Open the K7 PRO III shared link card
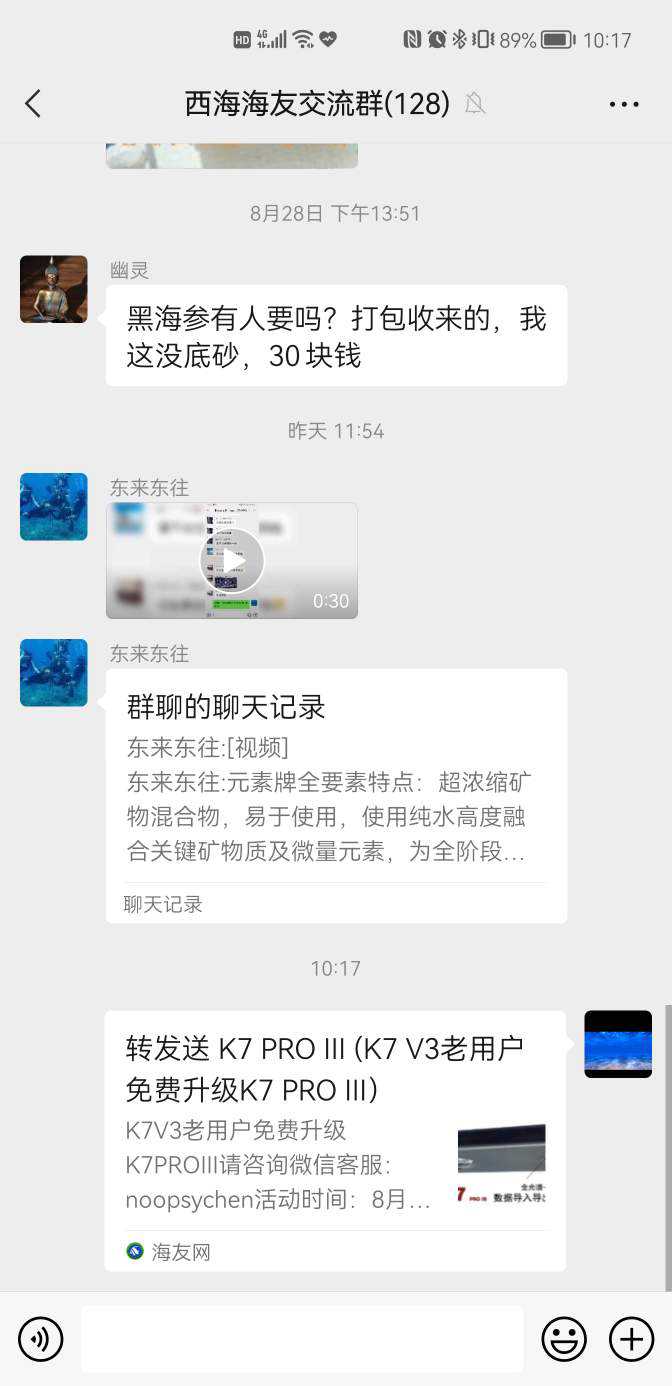 tap(335, 1140)
